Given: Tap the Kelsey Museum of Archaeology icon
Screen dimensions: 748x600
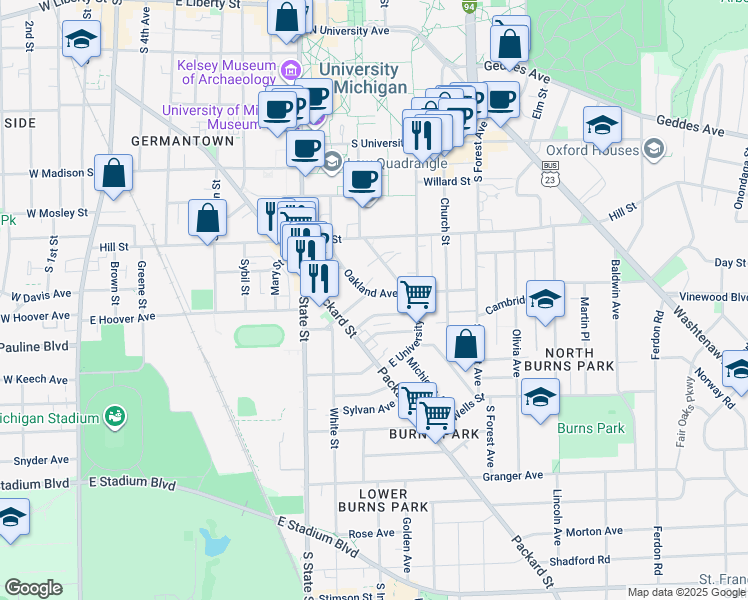Looking at the screenshot, I should (x=291, y=70).
